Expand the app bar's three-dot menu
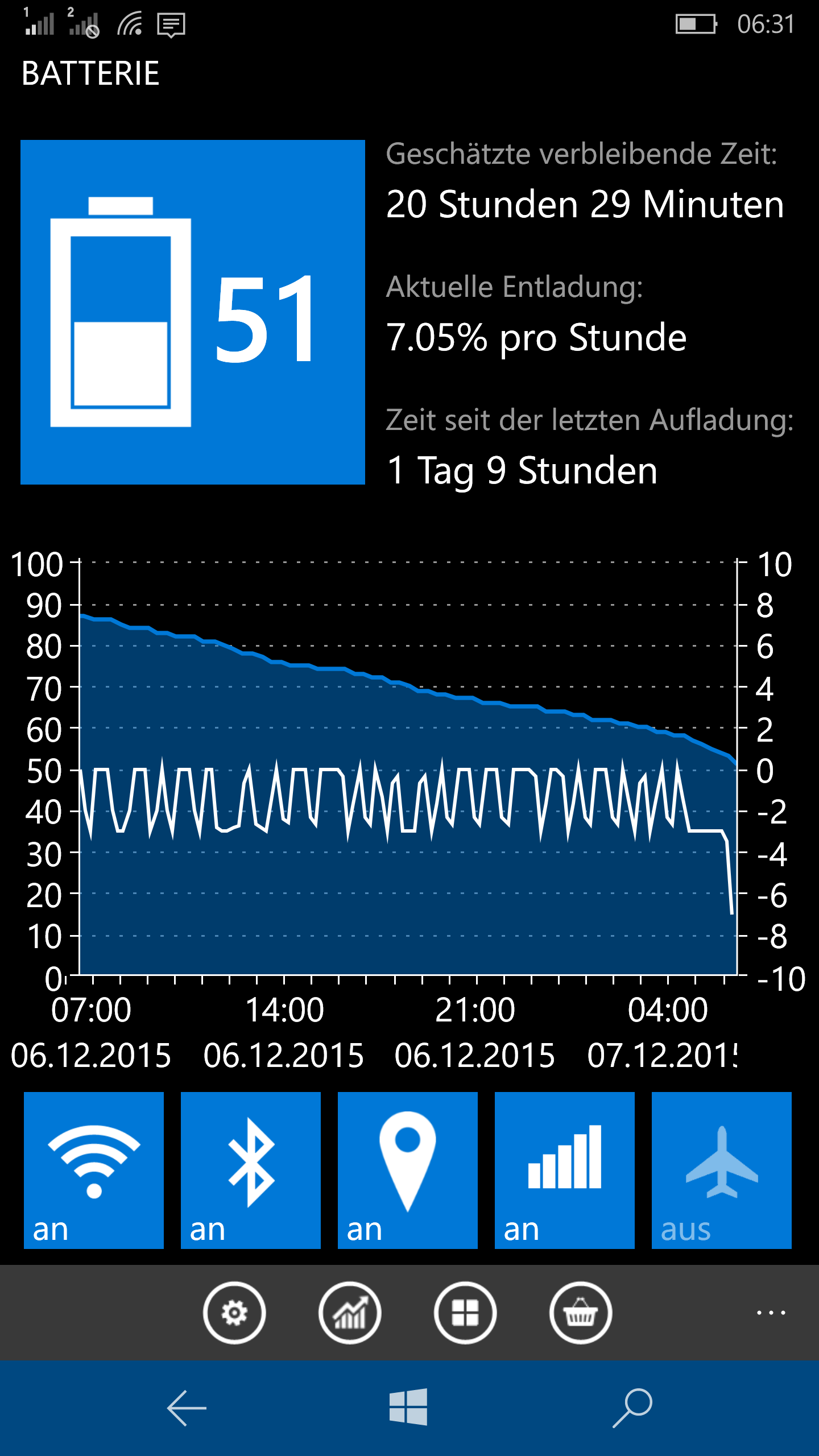 tap(771, 1313)
